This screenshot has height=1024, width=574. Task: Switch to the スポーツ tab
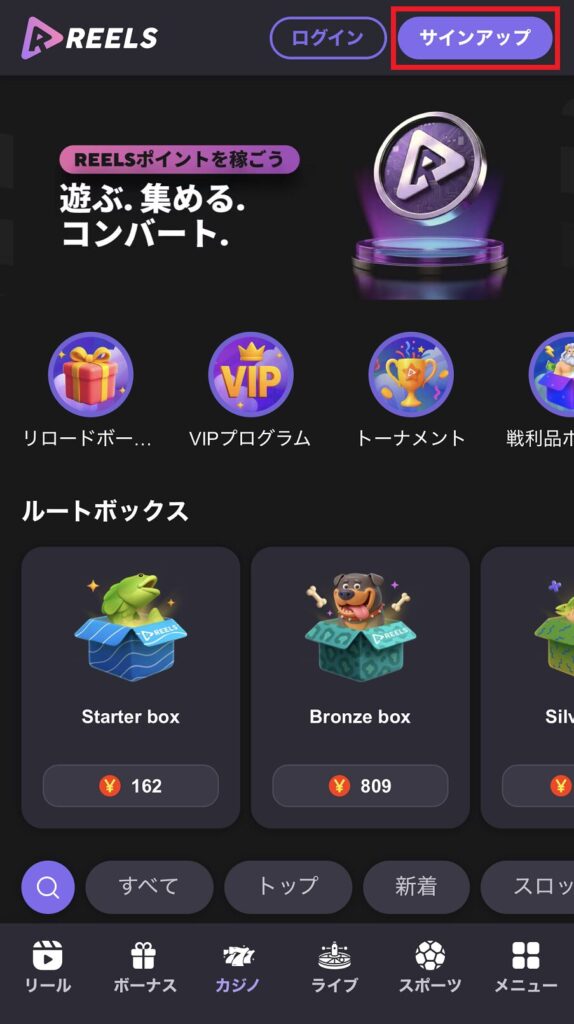(x=430, y=967)
